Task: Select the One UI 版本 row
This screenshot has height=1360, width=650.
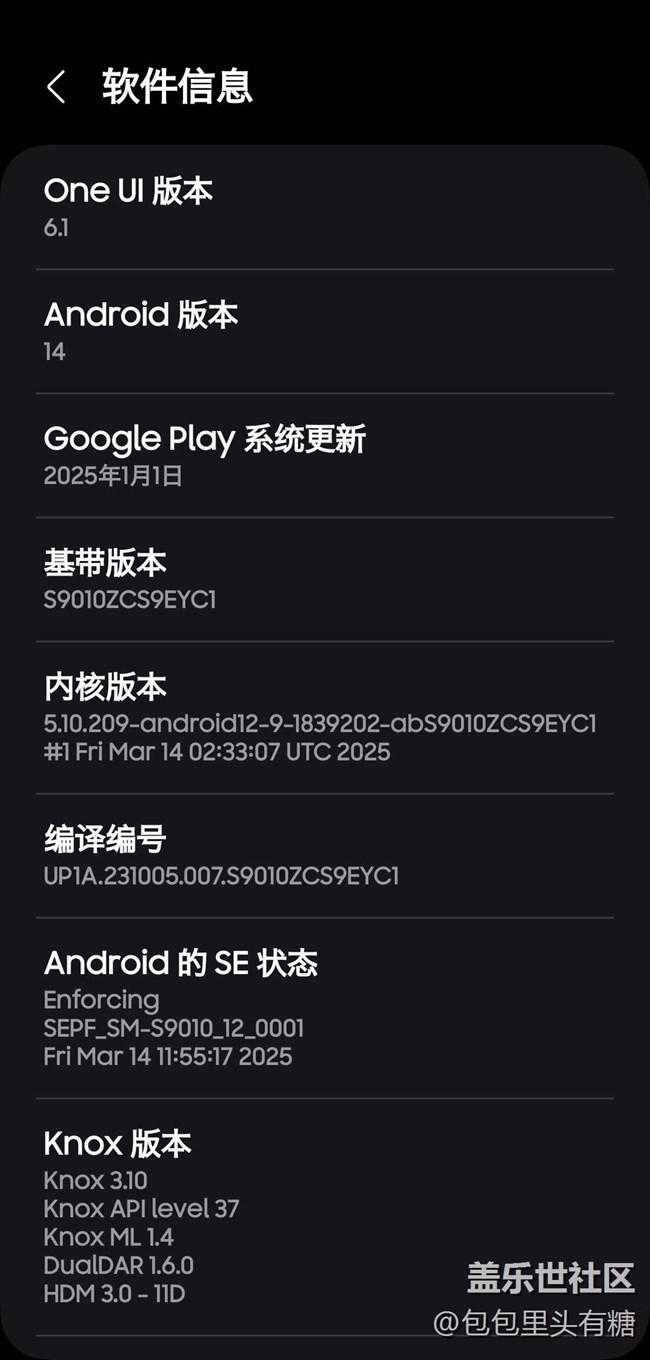Action: pyautogui.click(x=324, y=207)
